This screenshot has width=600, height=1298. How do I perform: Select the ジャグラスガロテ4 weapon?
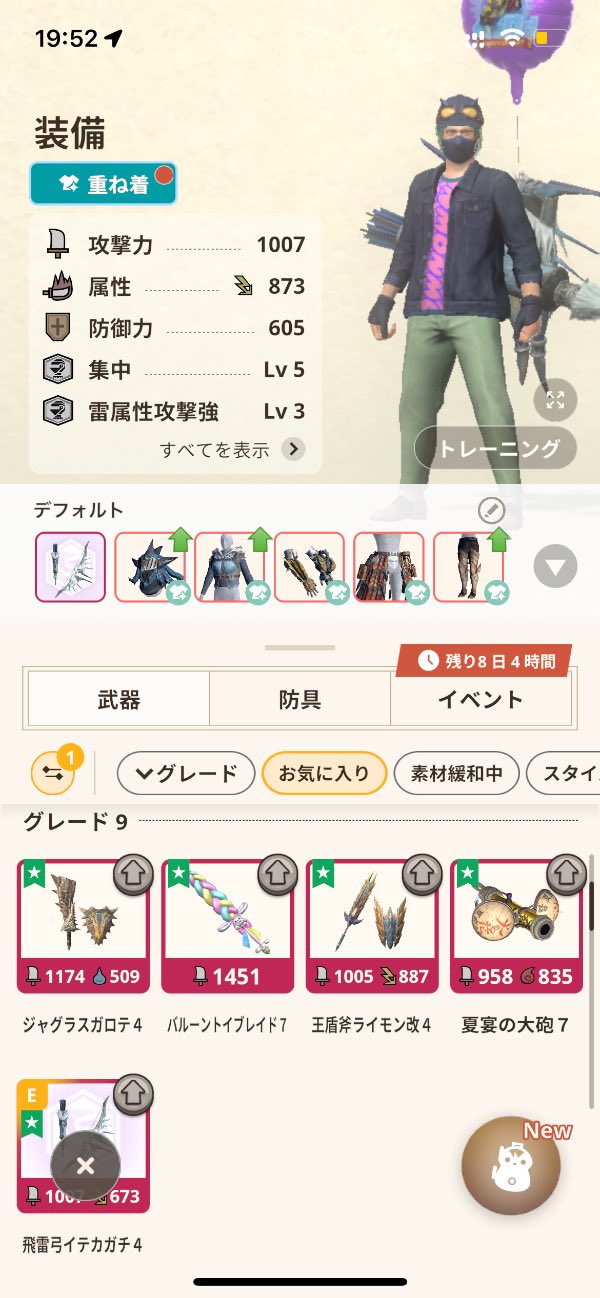click(x=83, y=925)
